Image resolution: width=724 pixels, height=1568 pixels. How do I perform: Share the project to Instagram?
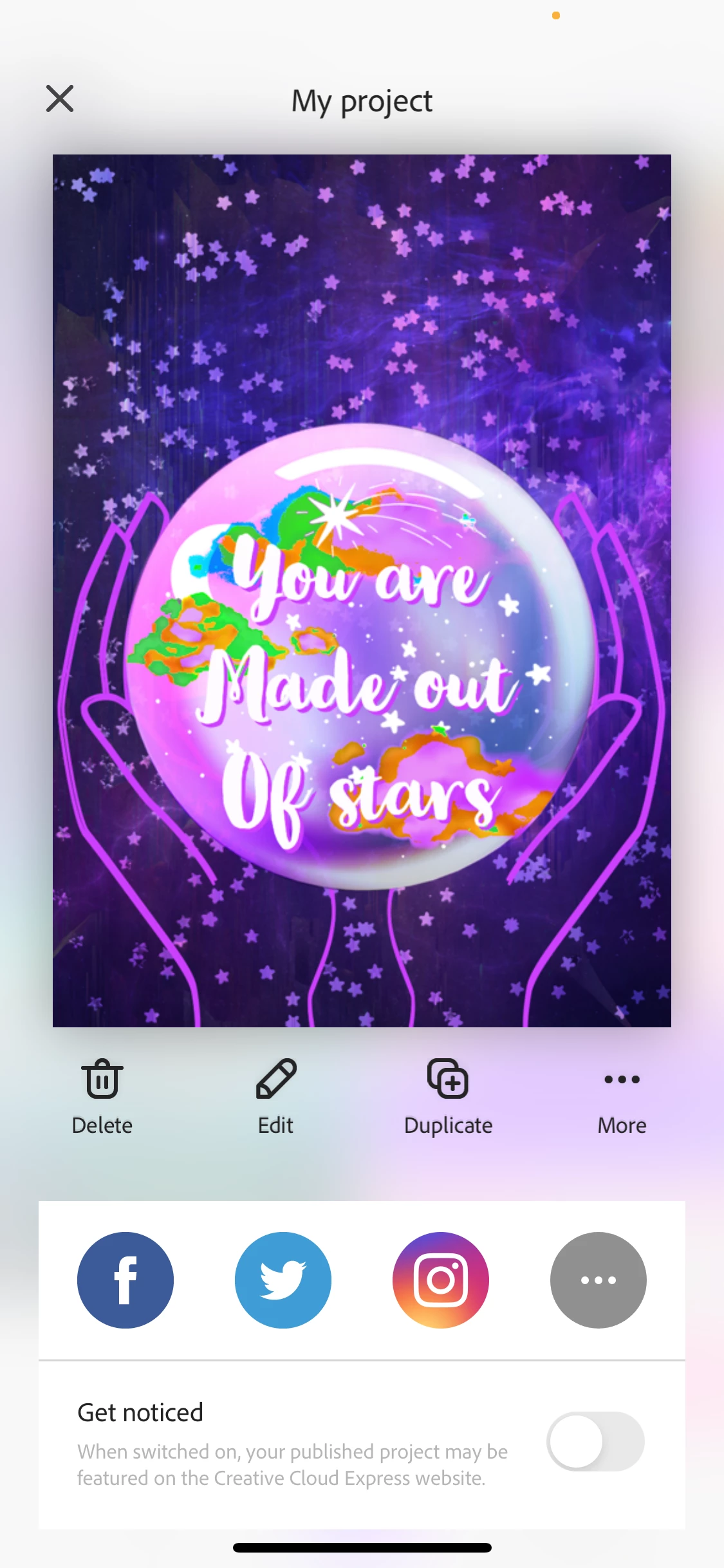441,1280
